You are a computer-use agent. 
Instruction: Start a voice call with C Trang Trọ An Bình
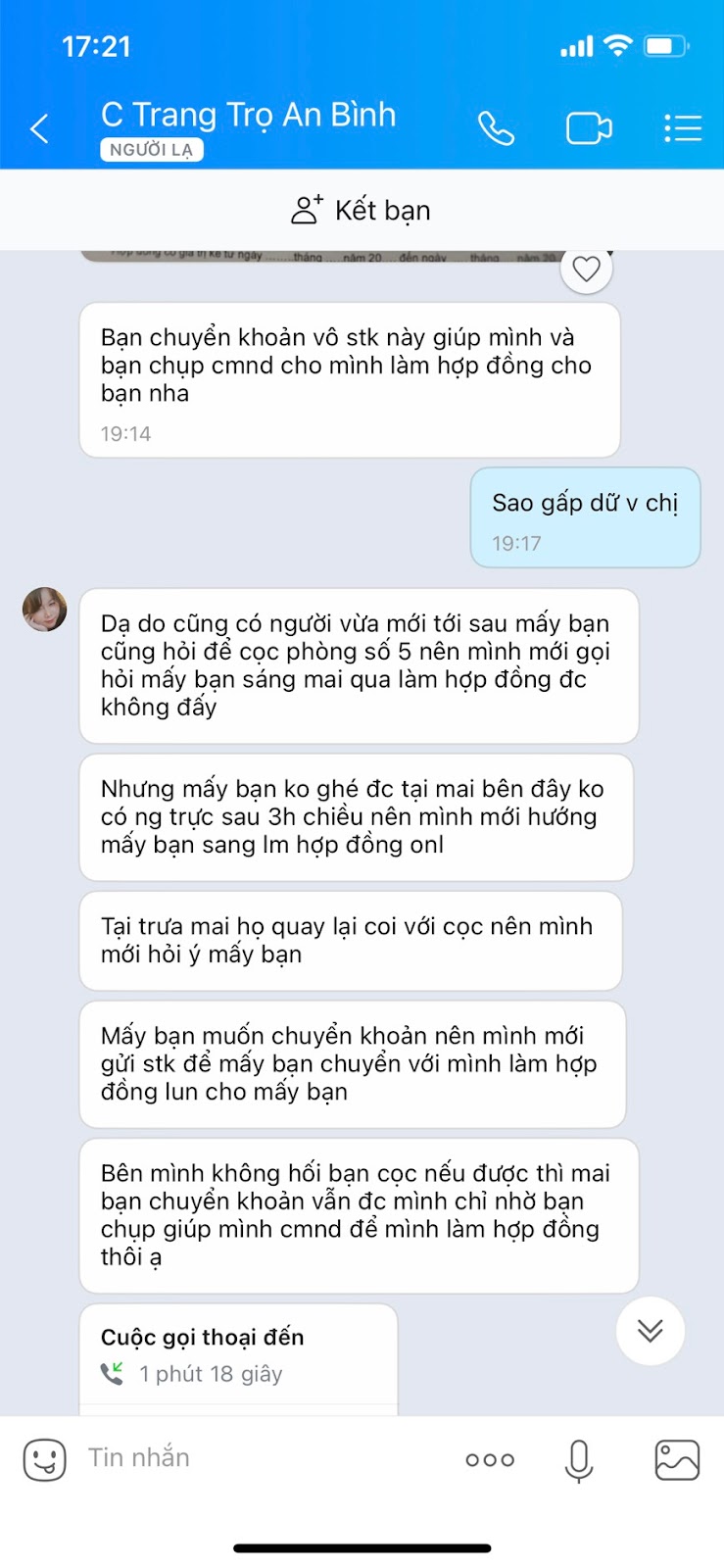(x=496, y=128)
